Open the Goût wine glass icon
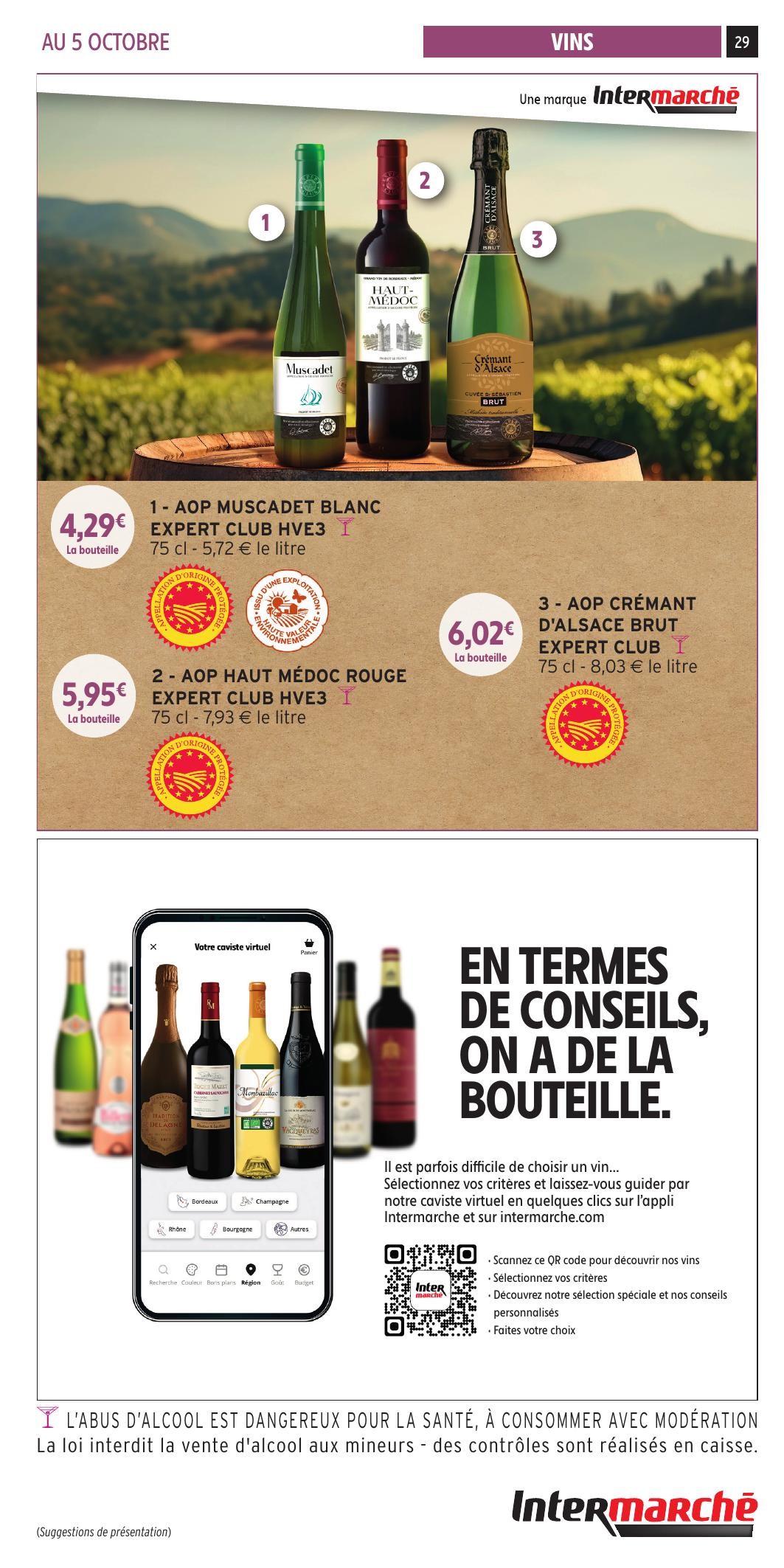 277,1269
